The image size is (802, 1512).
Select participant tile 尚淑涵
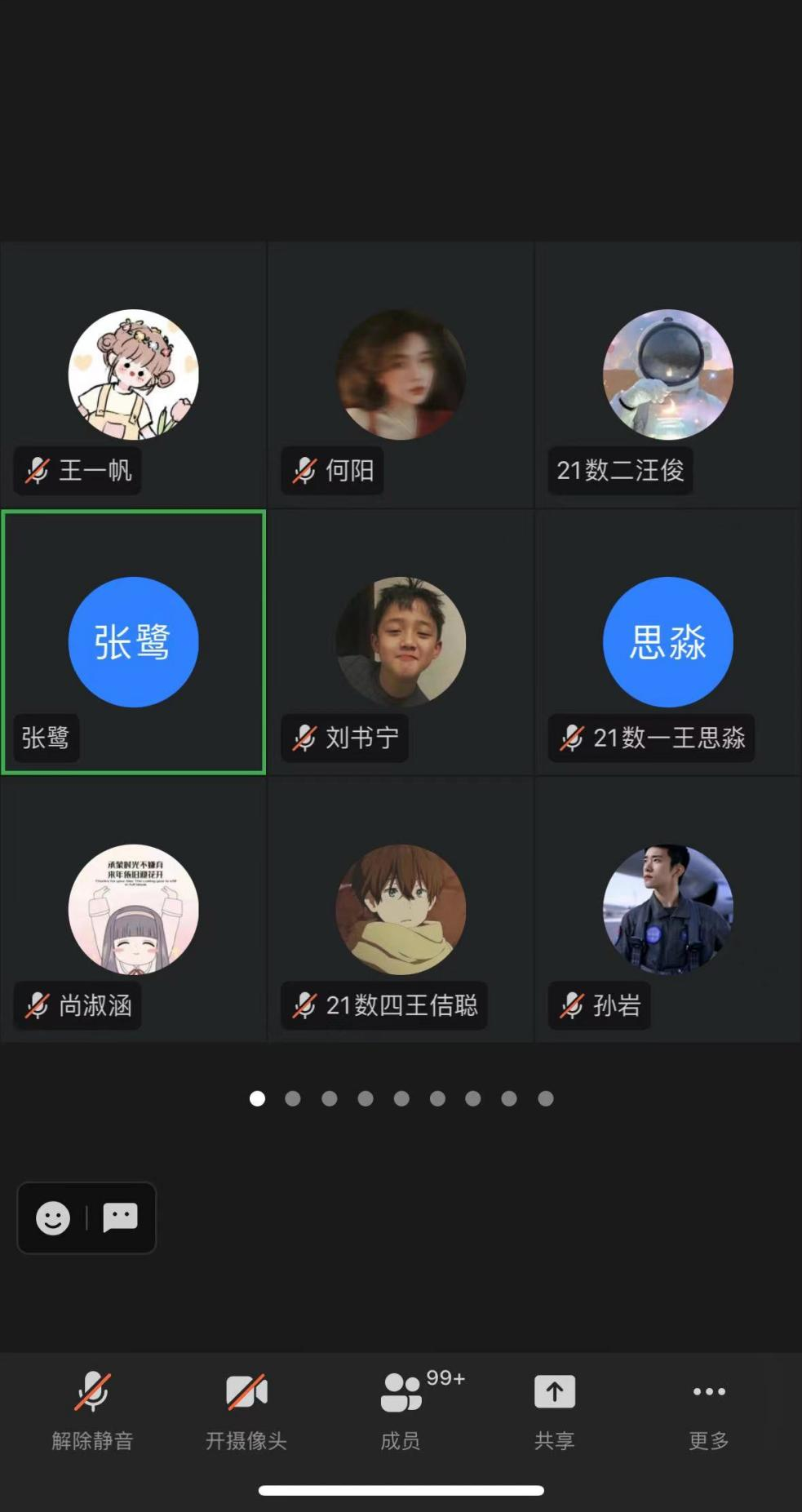click(133, 909)
